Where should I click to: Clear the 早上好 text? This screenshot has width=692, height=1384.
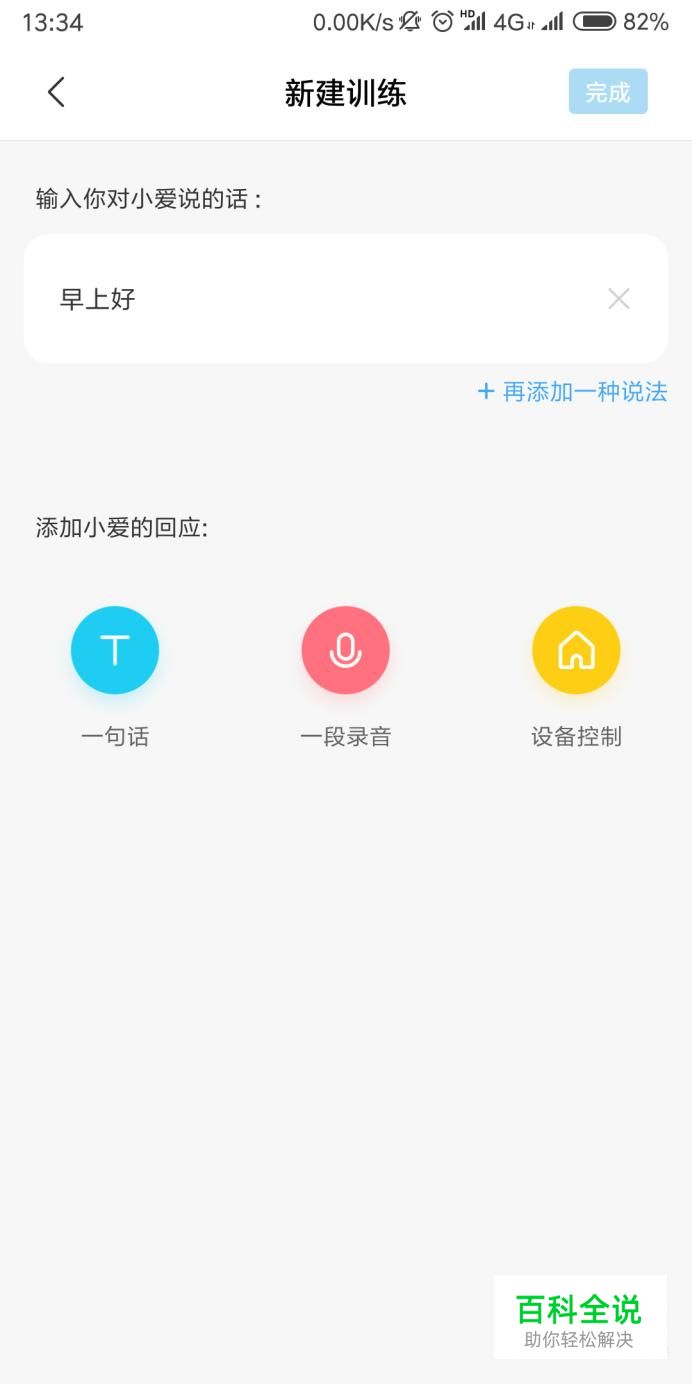[x=619, y=299]
